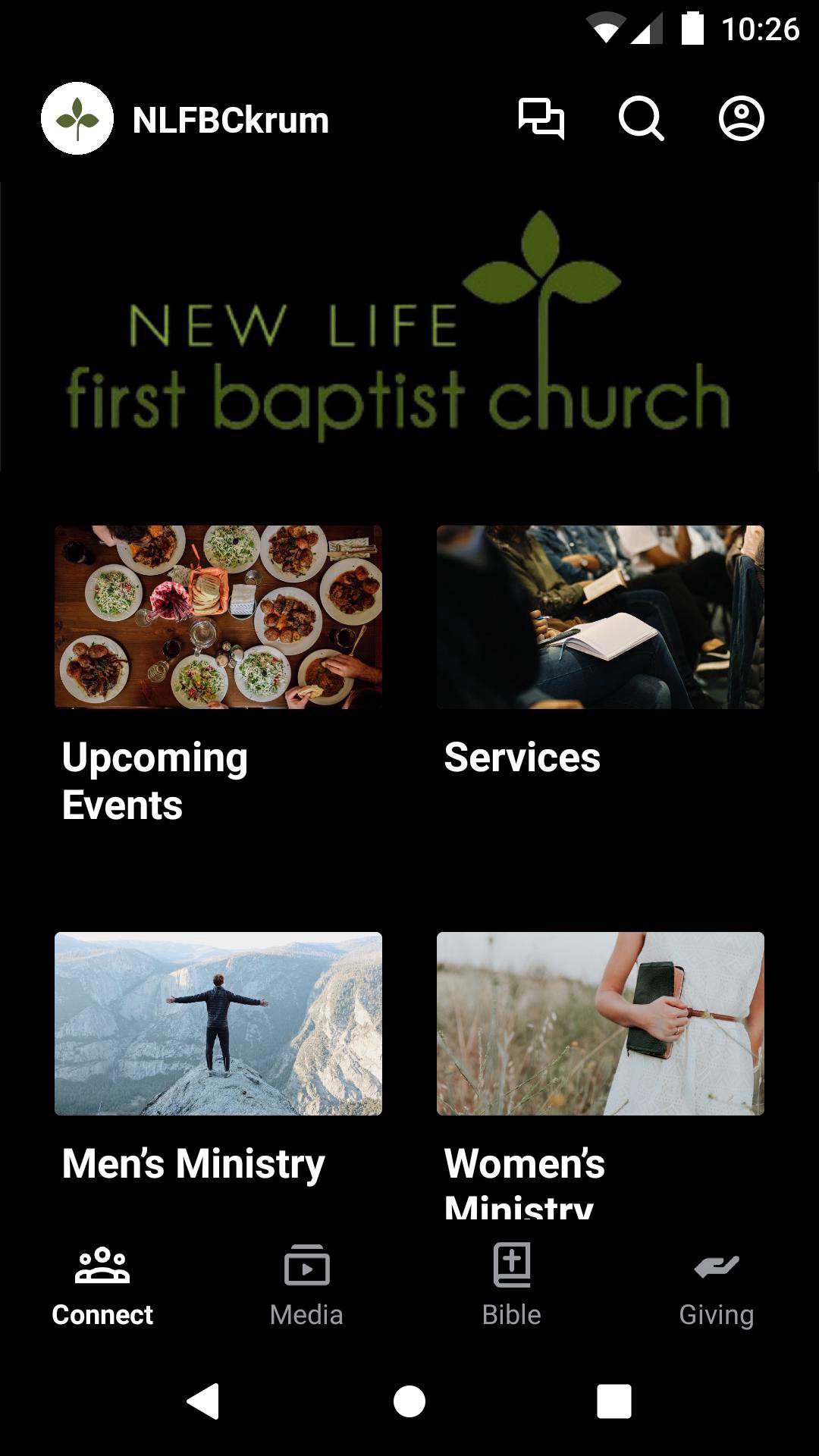This screenshot has height=1456, width=819.
Task: Switch to the Giving tab
Action: click(x=716, y=1283)
